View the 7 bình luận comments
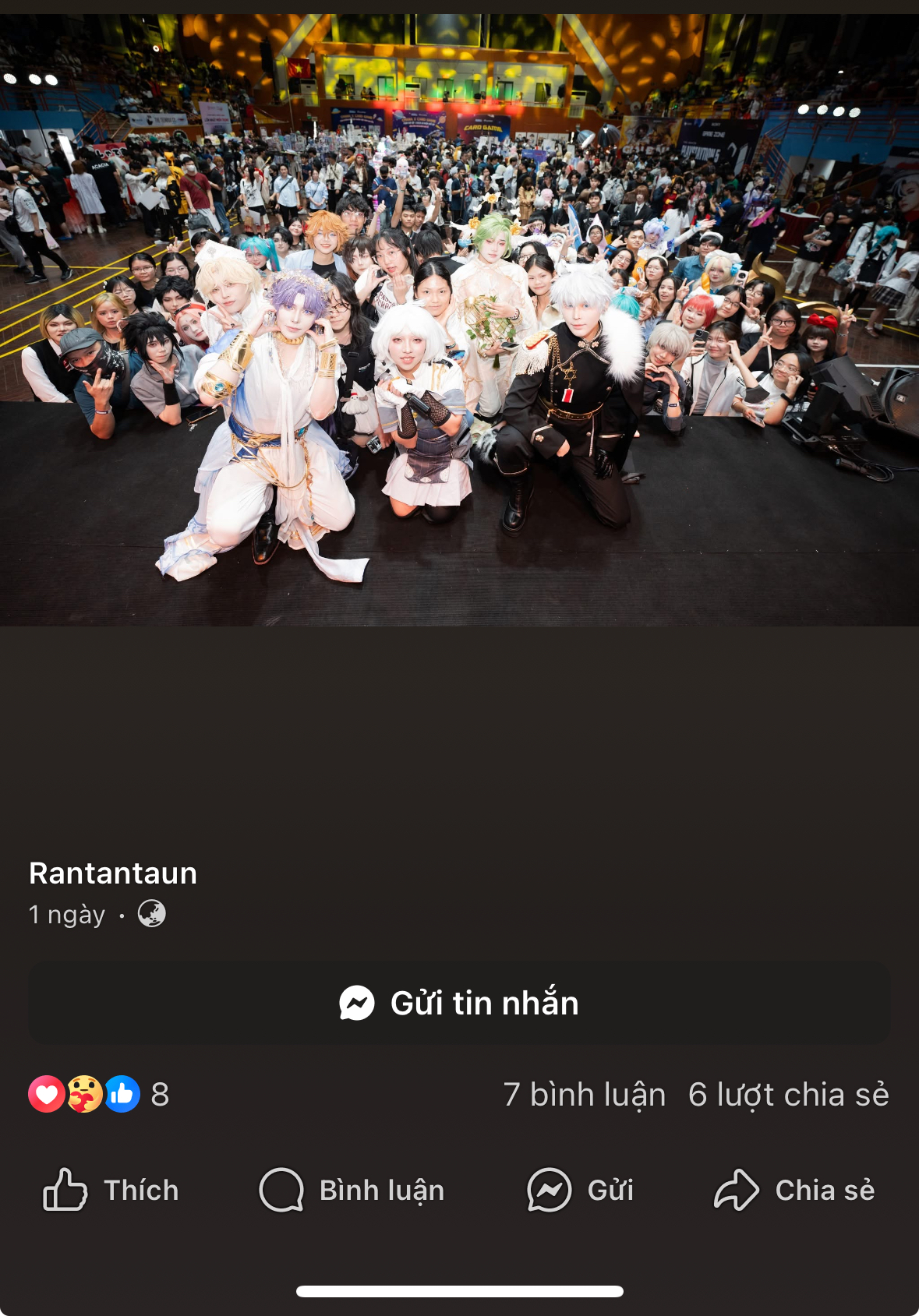 tap(584, 1095)
